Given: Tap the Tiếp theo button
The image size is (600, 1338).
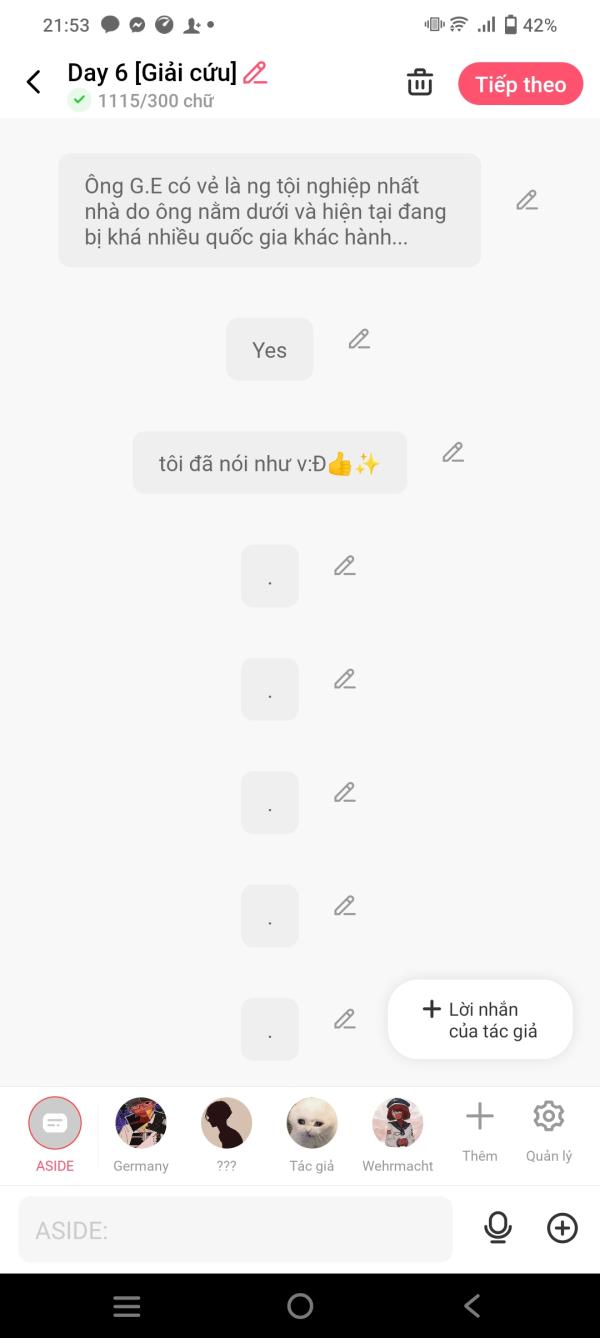Looking at the screenshot, I should (x=520, y=84).
